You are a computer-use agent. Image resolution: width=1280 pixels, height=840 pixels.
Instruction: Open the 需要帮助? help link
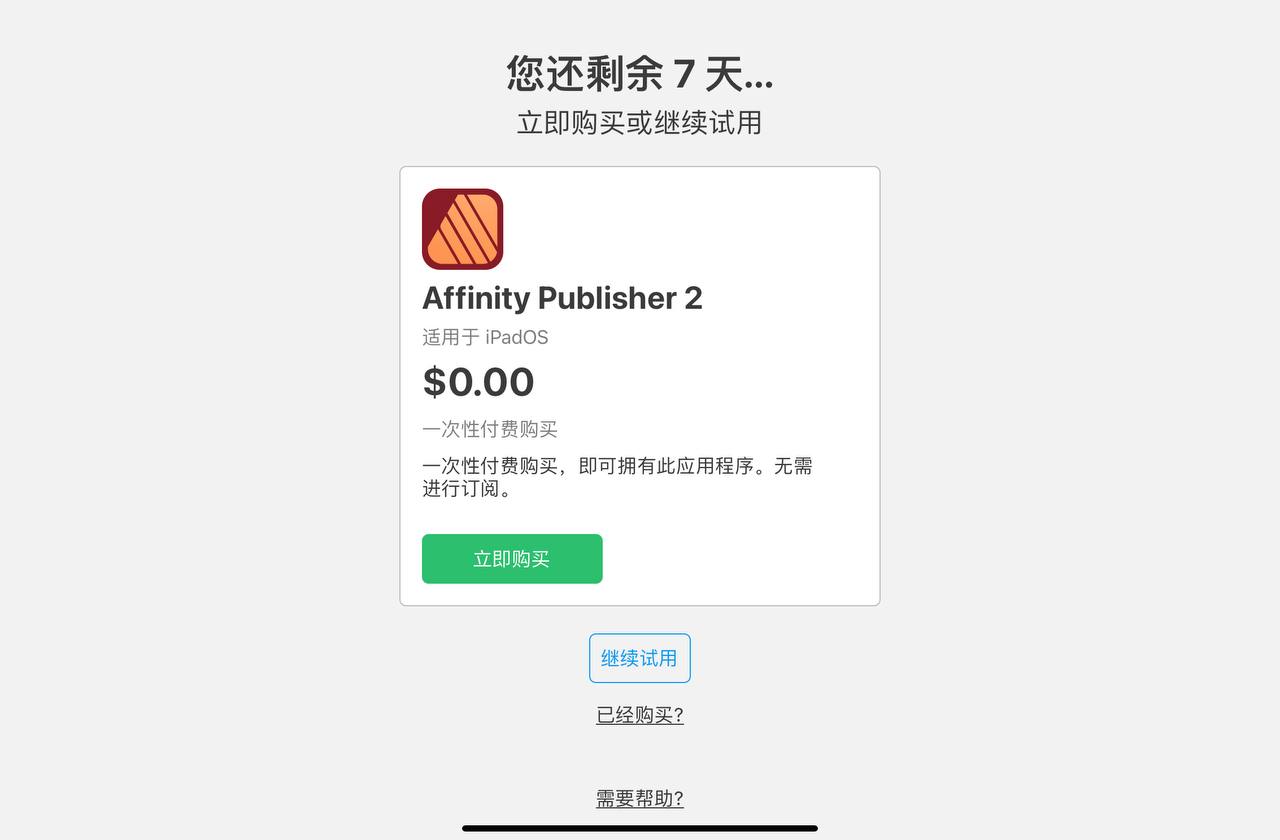[x=640, y=798]
